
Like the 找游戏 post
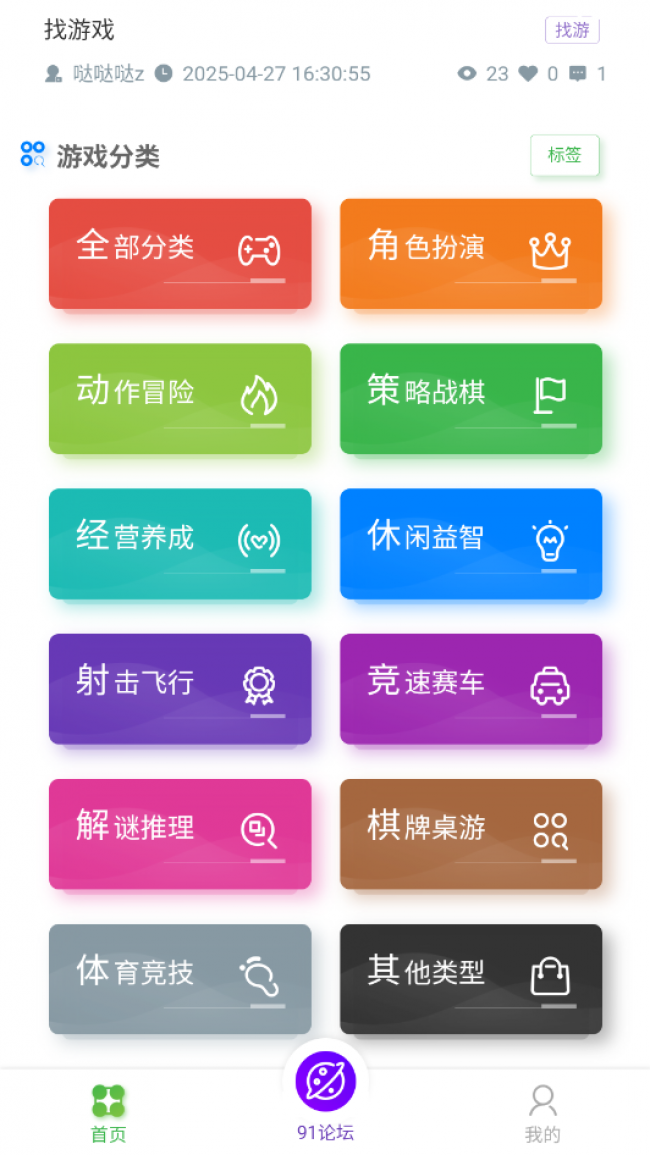529,73
